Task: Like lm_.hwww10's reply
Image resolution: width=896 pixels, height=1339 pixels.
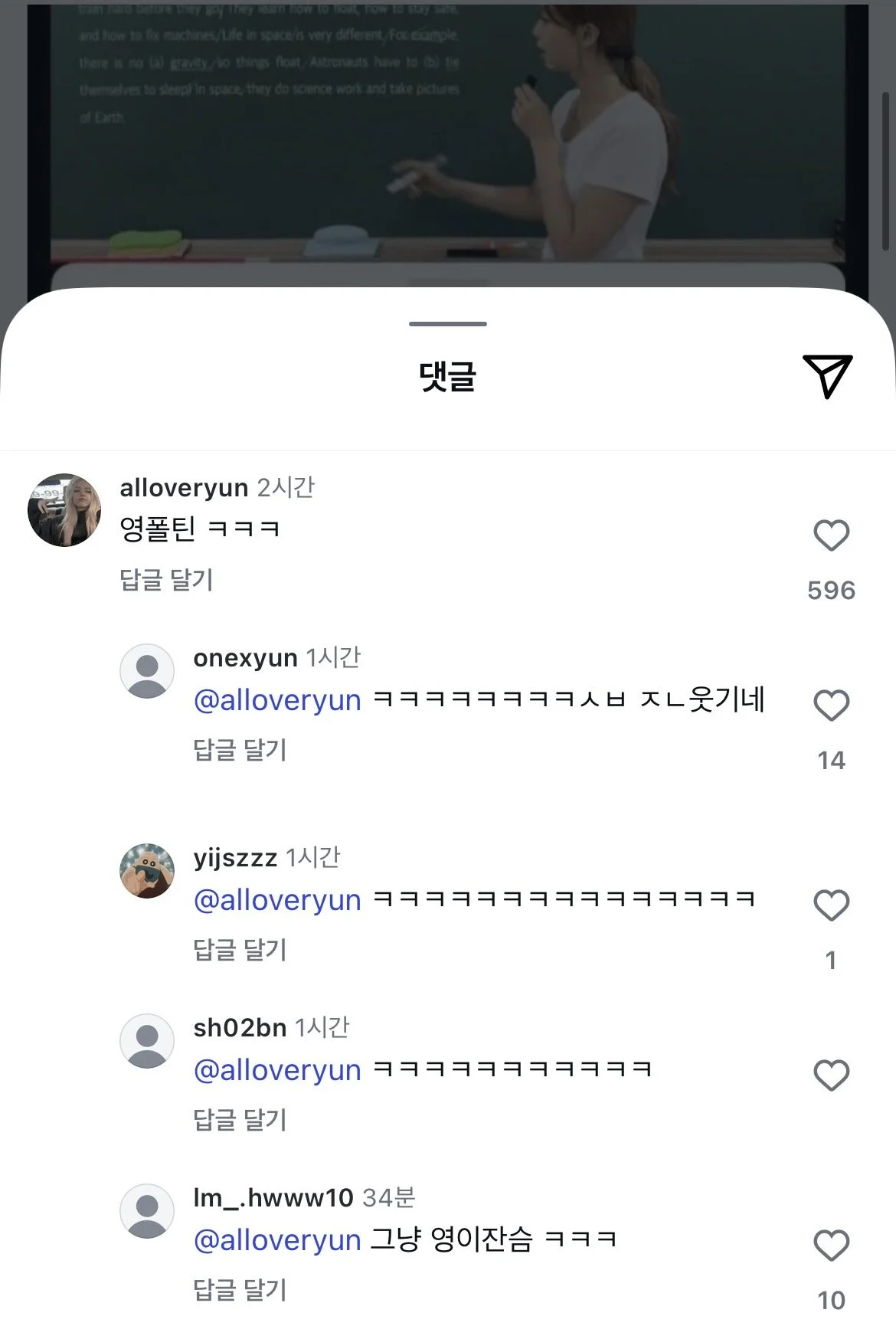Action: 831,1246
